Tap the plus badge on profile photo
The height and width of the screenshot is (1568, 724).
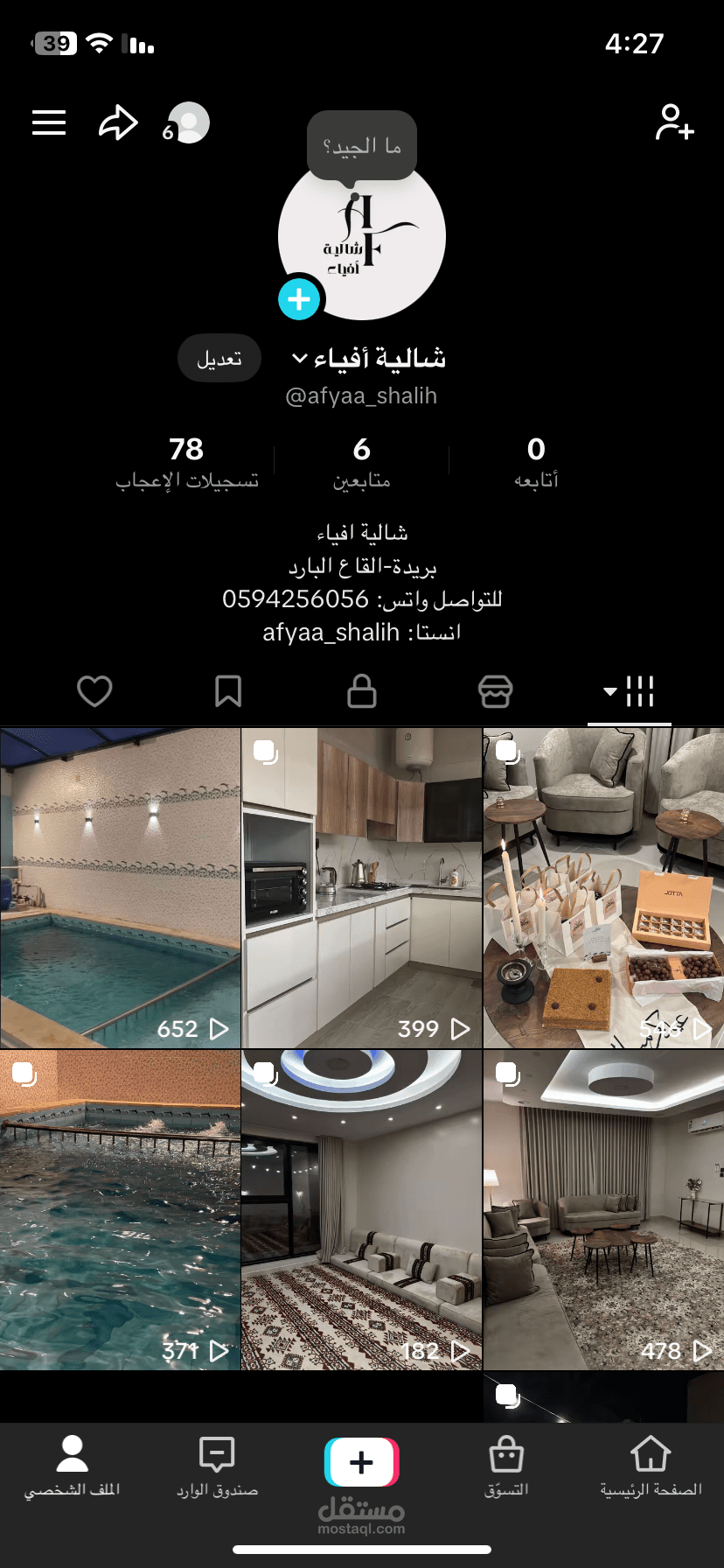click(299, 299)
